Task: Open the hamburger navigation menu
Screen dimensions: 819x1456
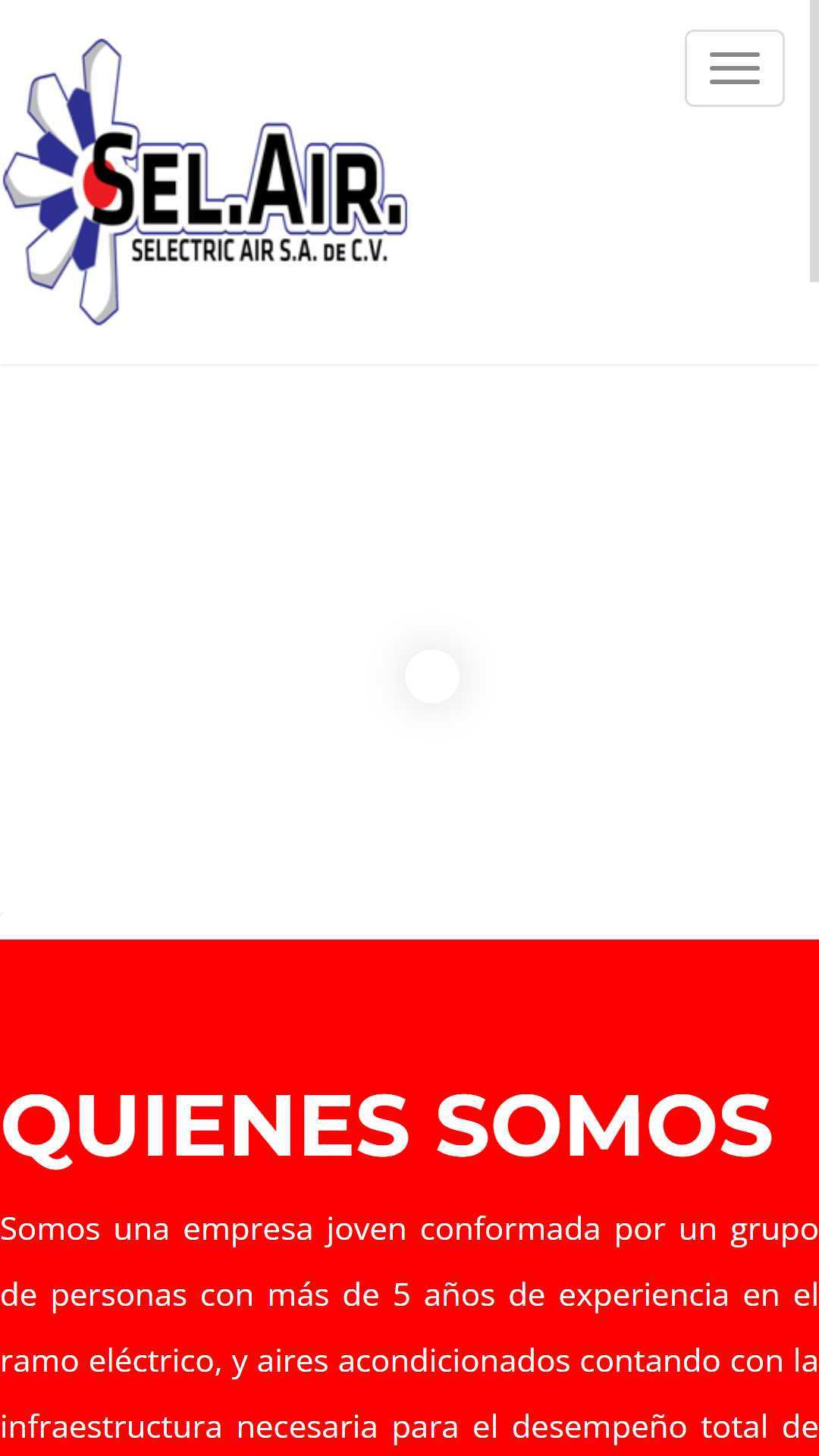Action: coord(734,68)
